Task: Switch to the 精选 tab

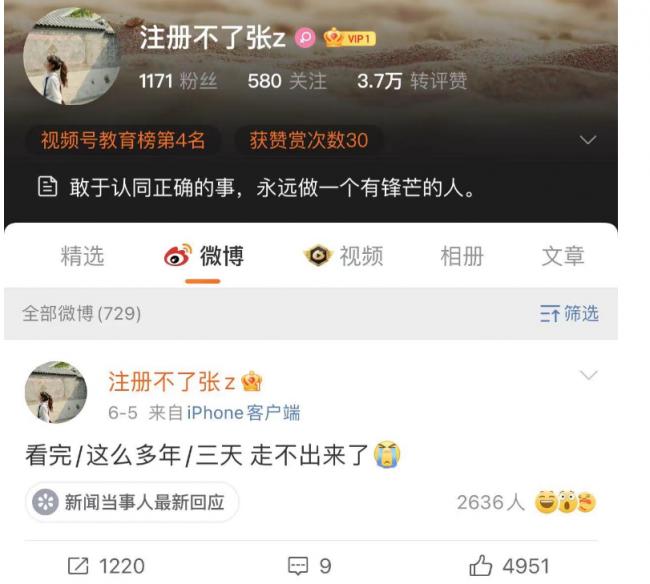Action: (82, 257)
